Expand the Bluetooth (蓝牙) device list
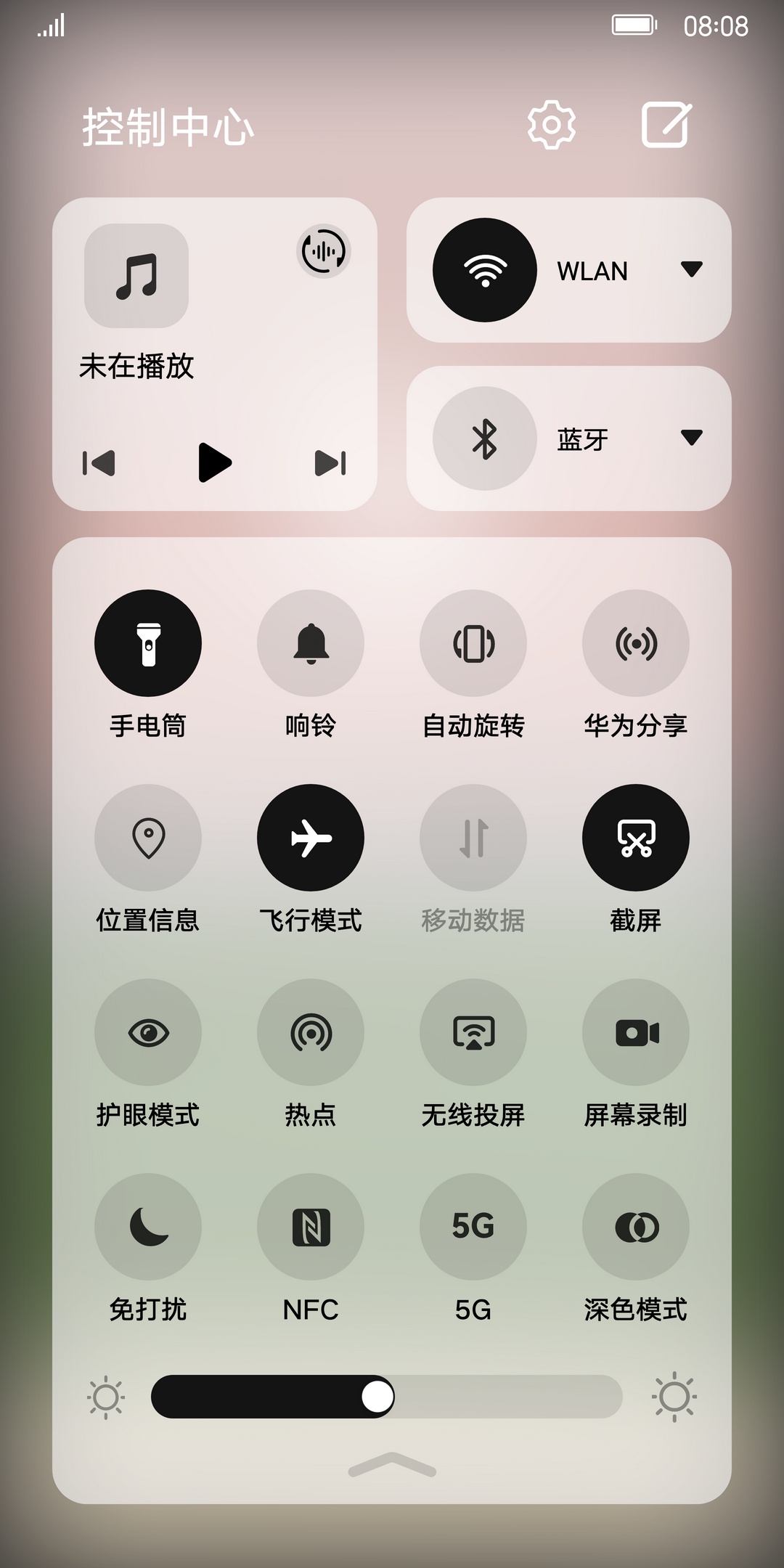The image size is (784, 1568). click(x=691, y=438)
